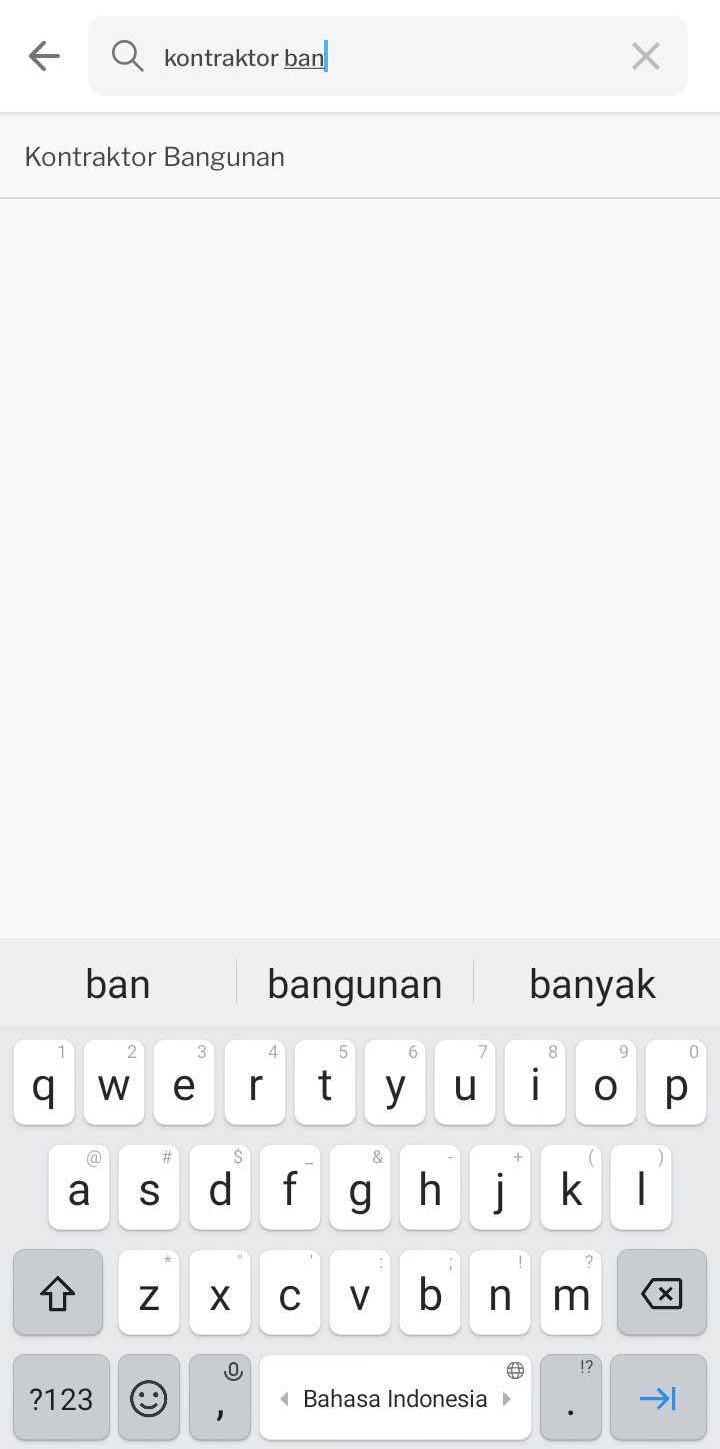Choose the keyboard suggestion banyak
720x1449 pixels.
pos(592,984)
